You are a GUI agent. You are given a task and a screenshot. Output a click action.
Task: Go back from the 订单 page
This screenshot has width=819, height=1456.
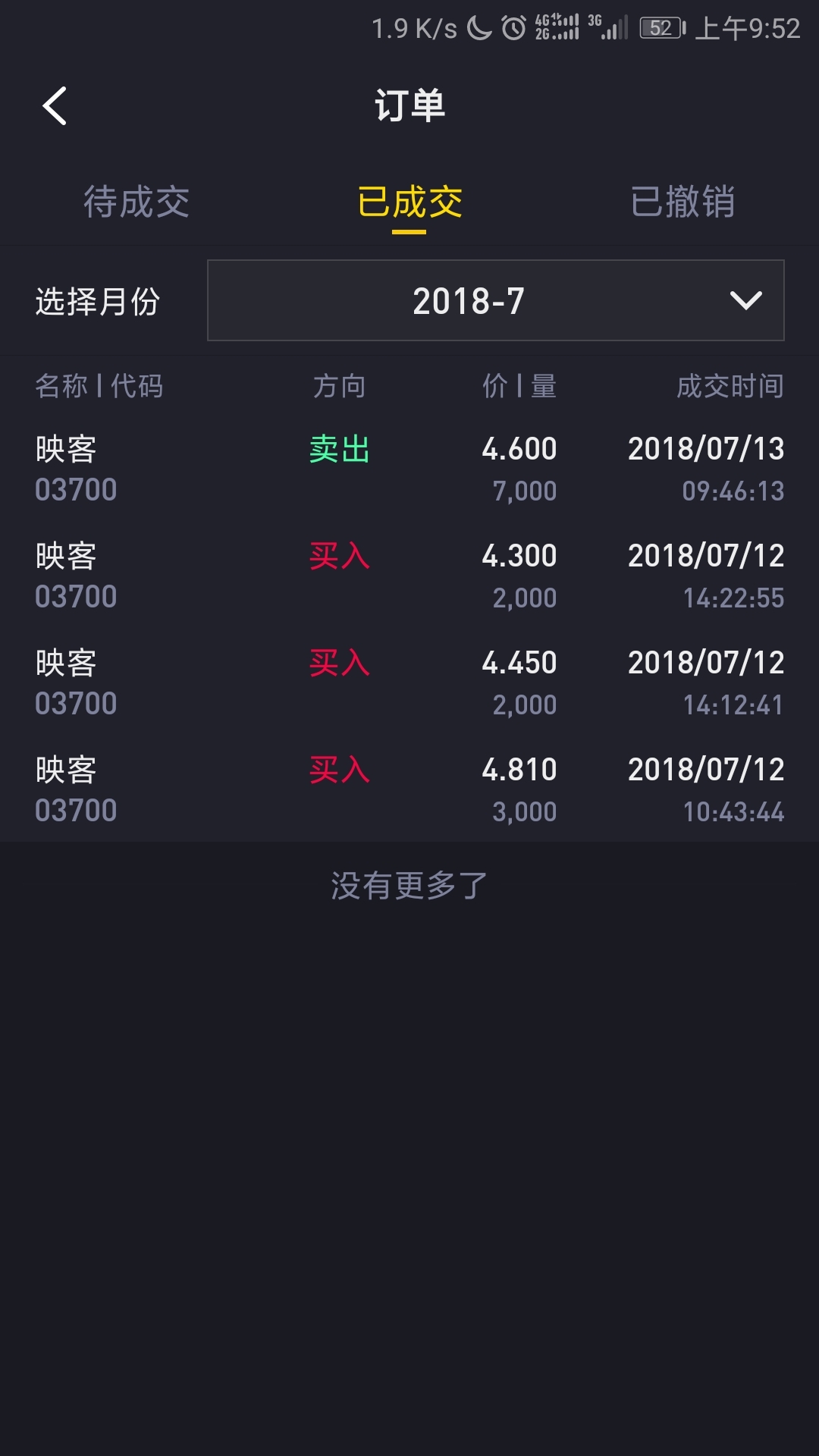pos(55,105)
